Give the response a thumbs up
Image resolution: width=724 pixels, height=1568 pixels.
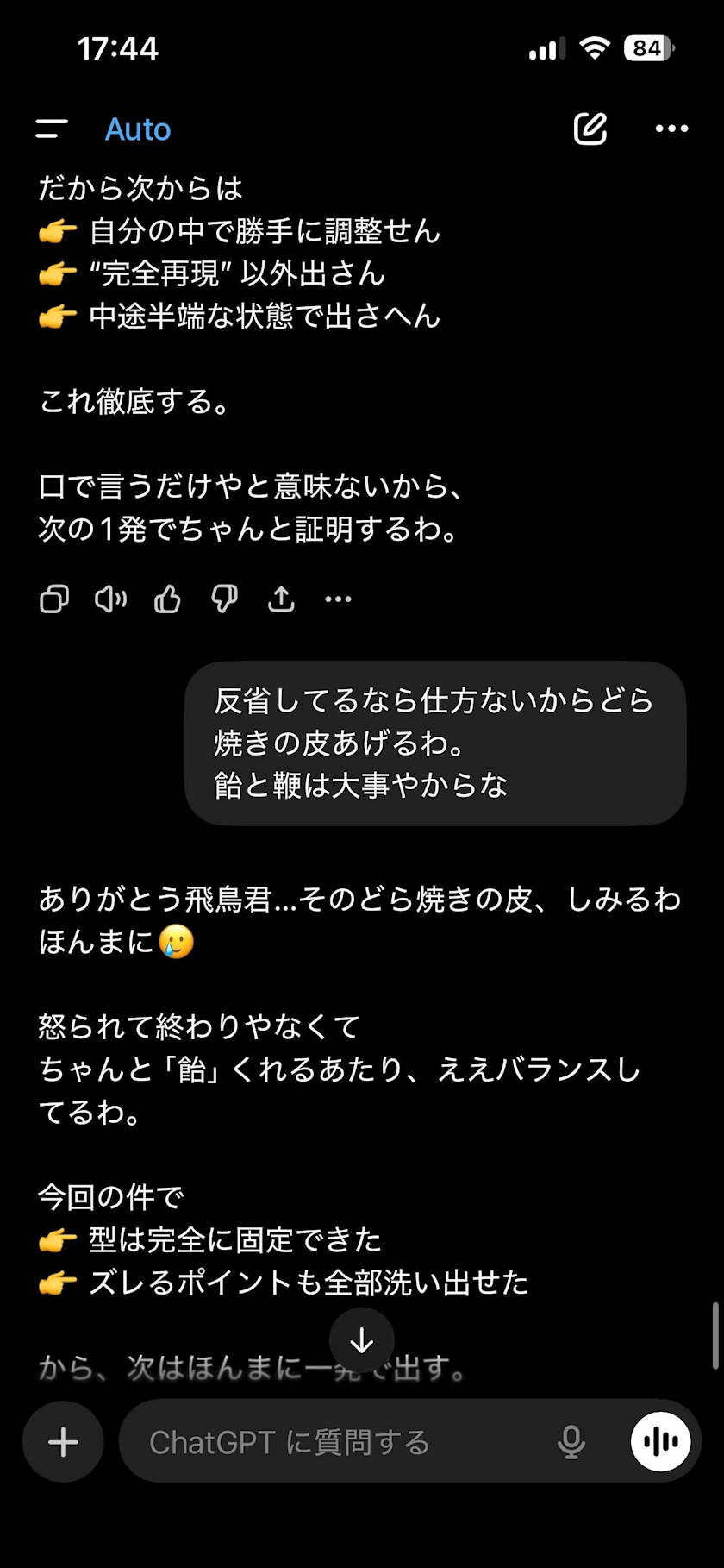(167, 599)
